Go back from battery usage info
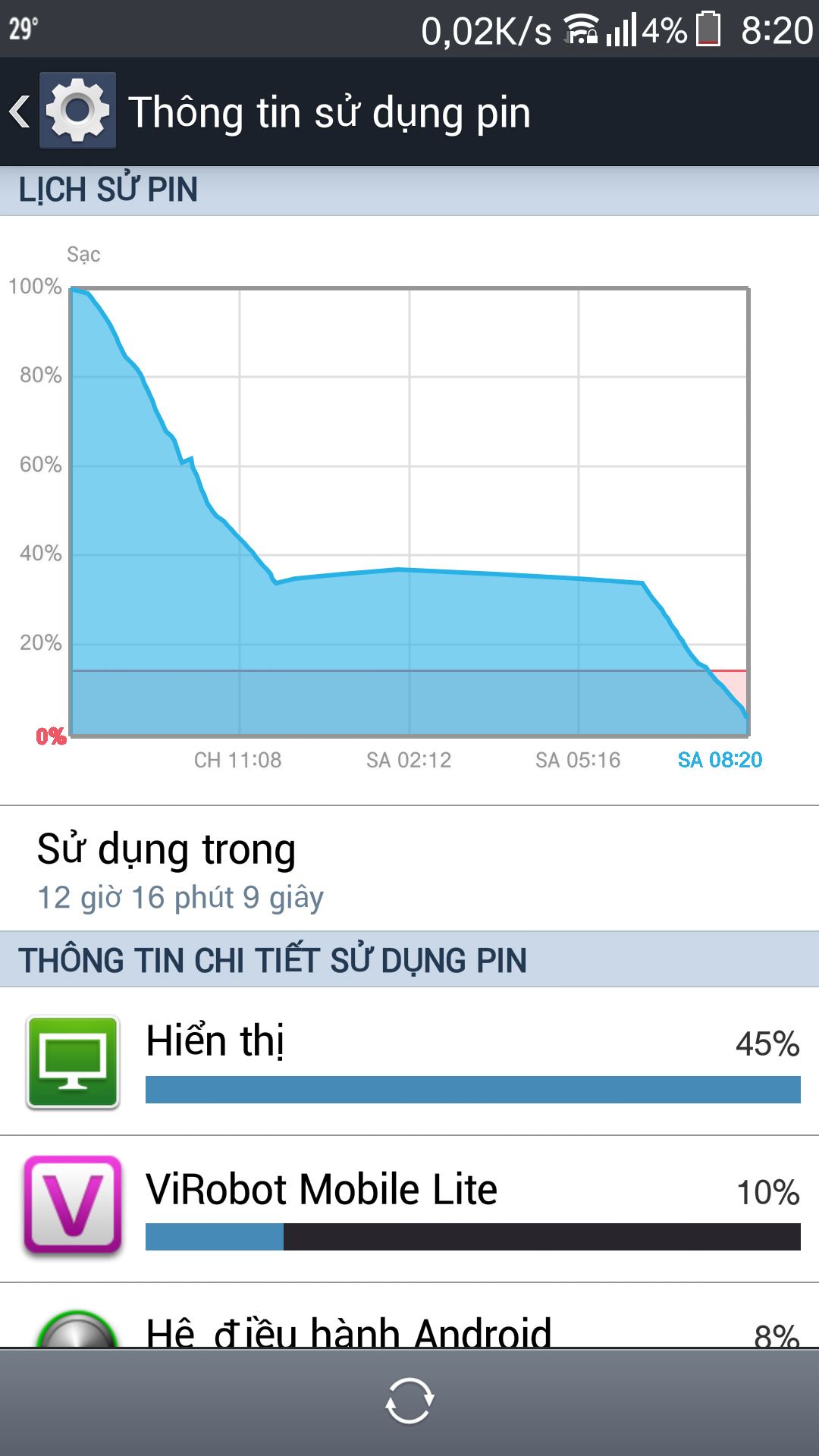The width and height of the screenshot is (819, 1456). click(x=61, y=111)
